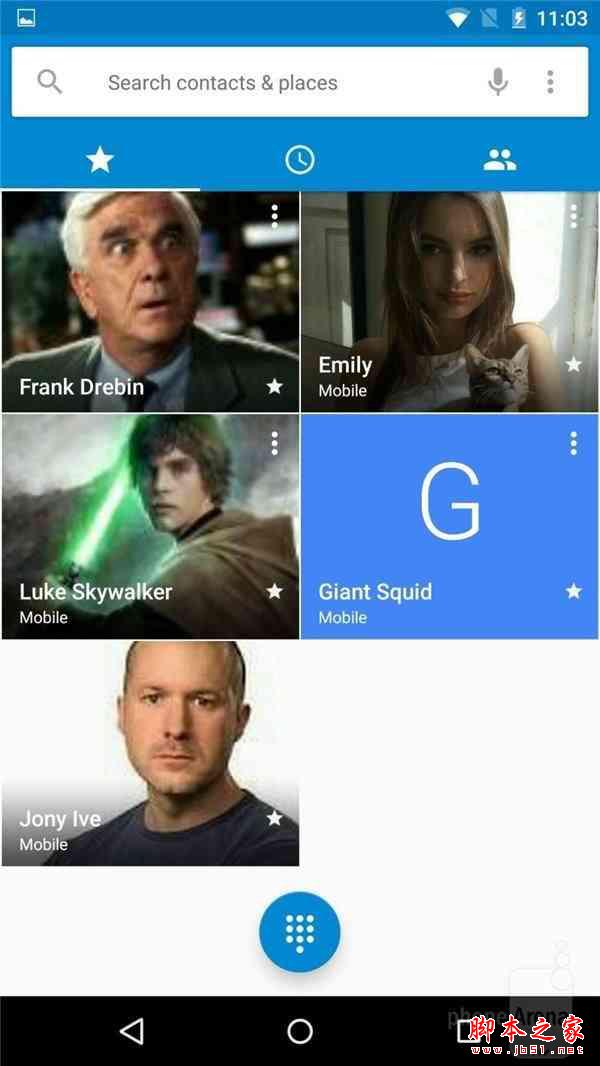The height and width of the screenshot is (1066, 600).
Task: Switch to the recent calls tab
Action: point(299,160)
